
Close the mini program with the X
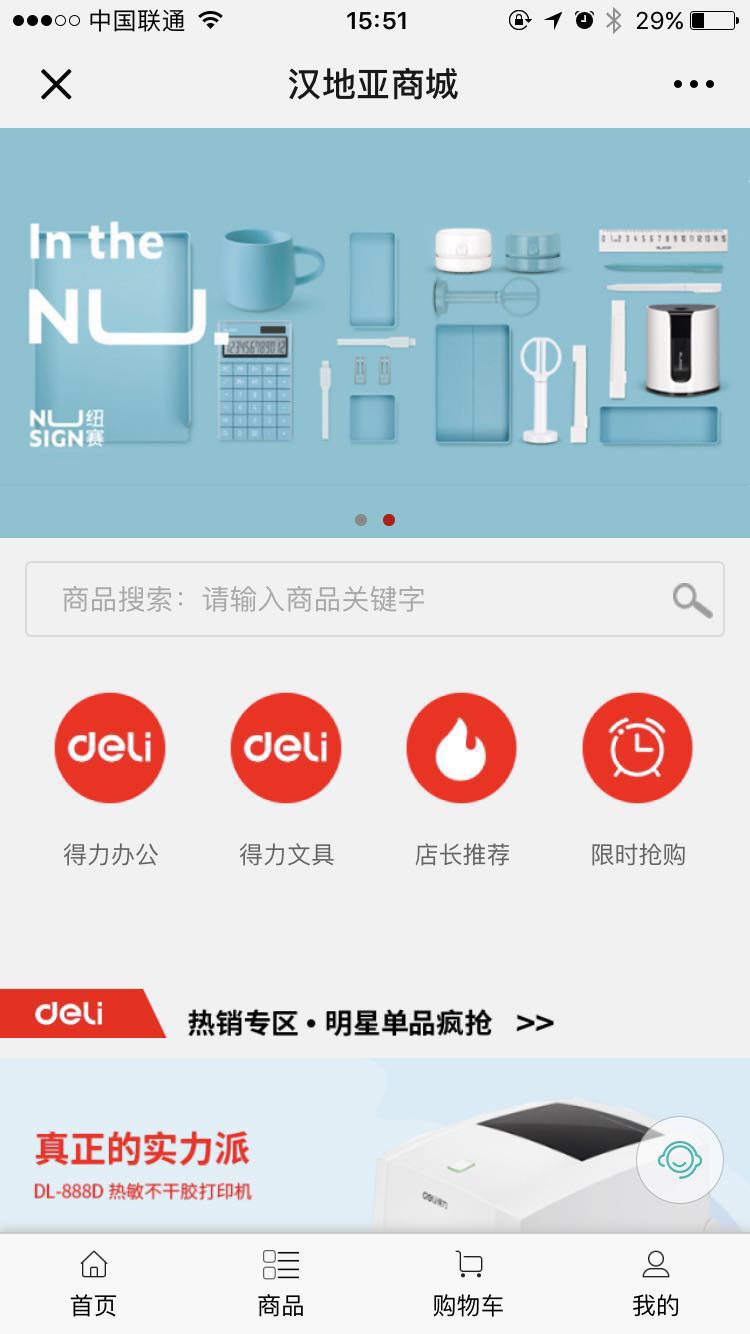click(56, 84)
